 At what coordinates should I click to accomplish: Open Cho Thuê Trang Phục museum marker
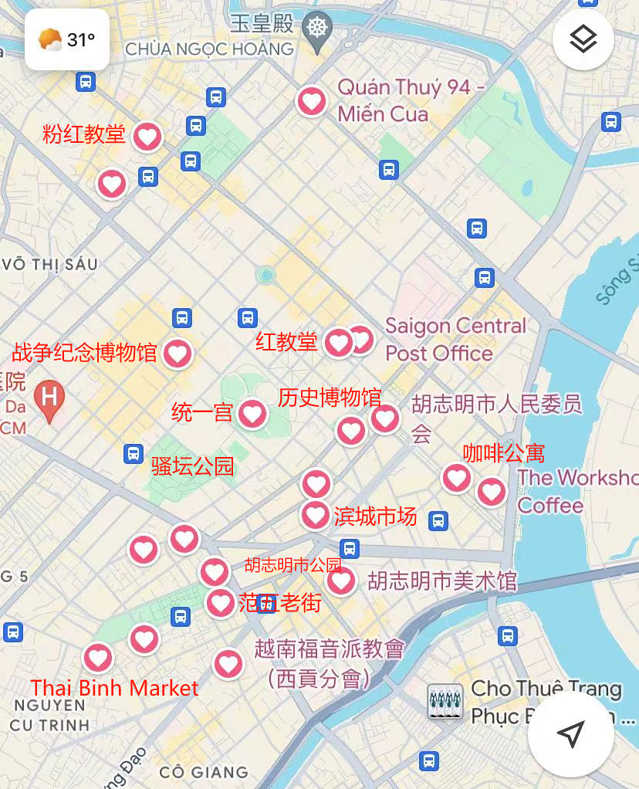click(x=445, y=701)
